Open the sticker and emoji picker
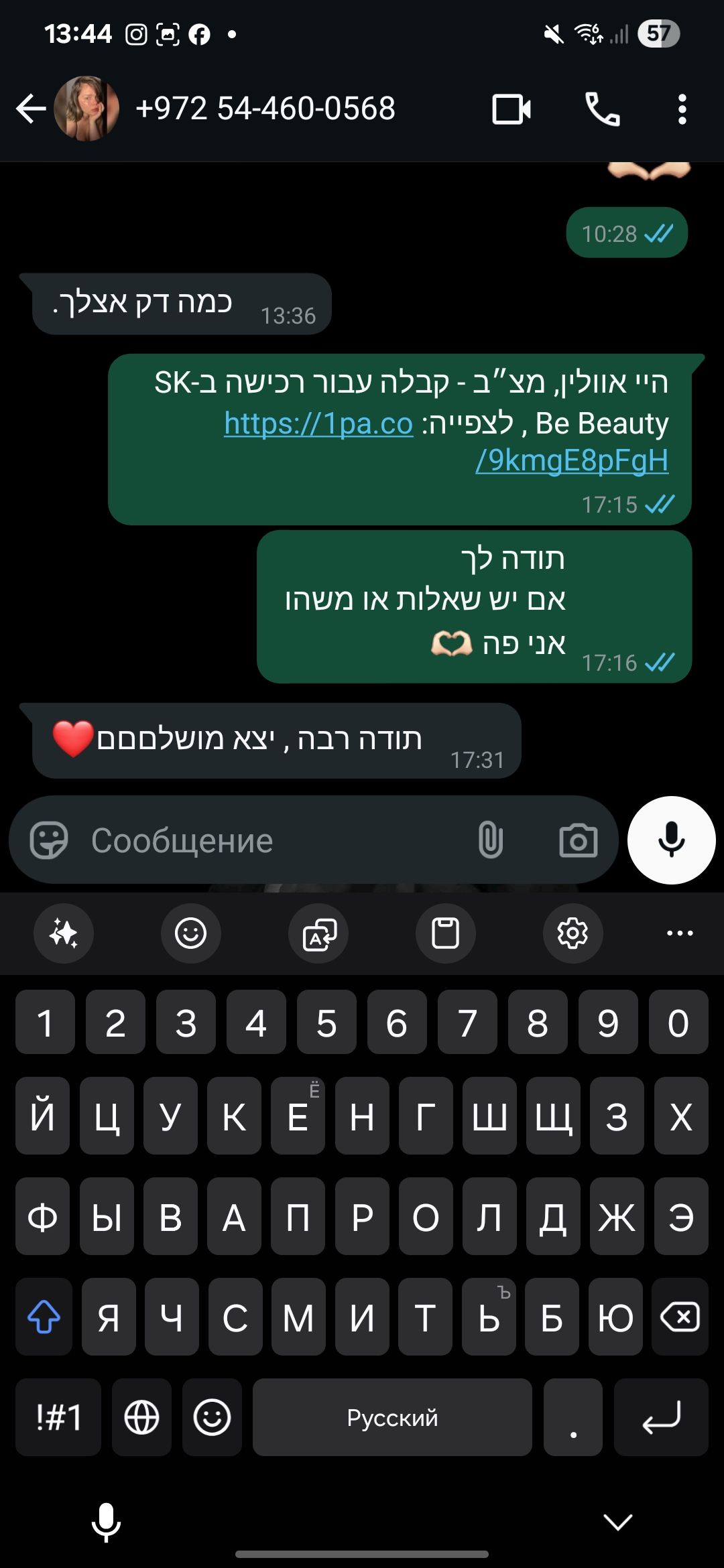 point(49,840)
